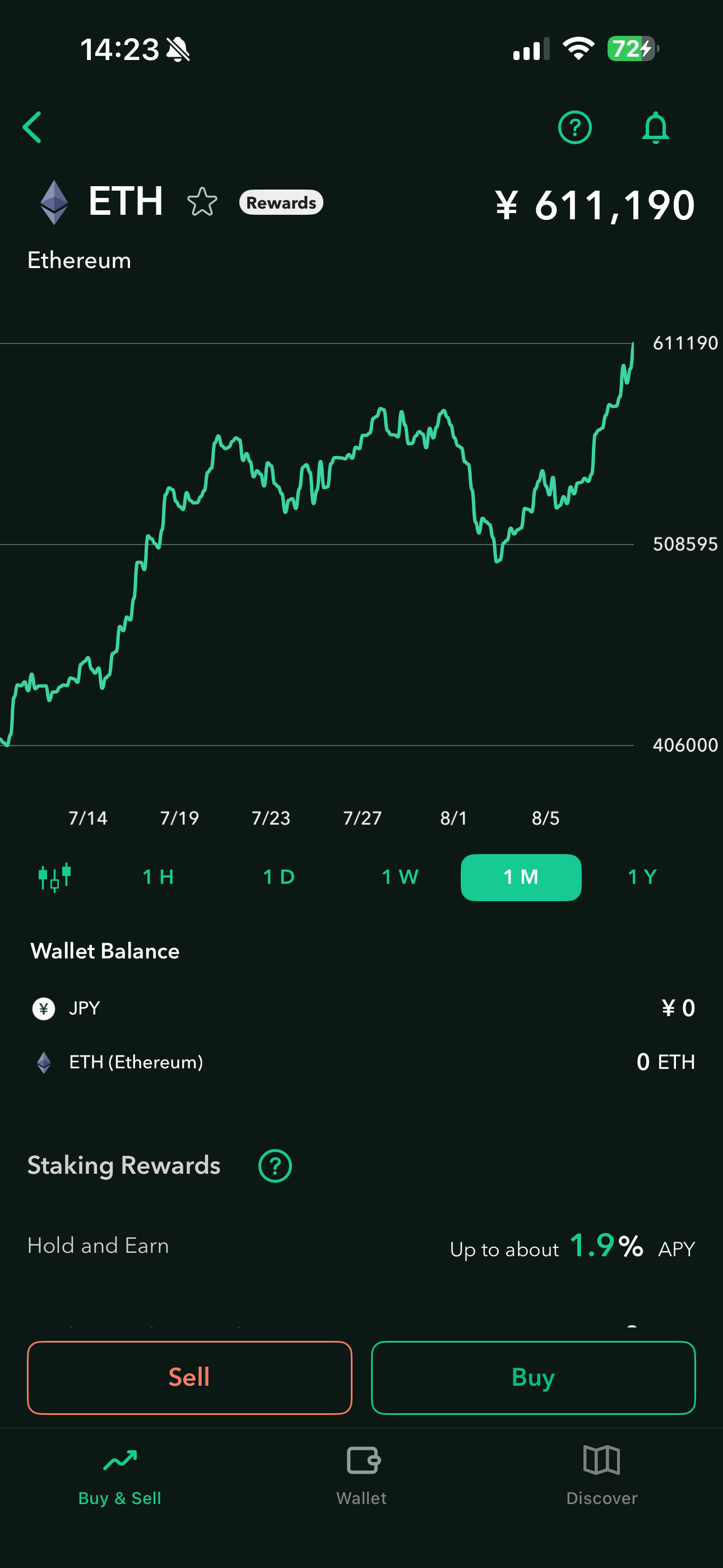Switch to the Buy & Sell tab
This screenshot has width=723, height=1568.
coord(120,1475)
